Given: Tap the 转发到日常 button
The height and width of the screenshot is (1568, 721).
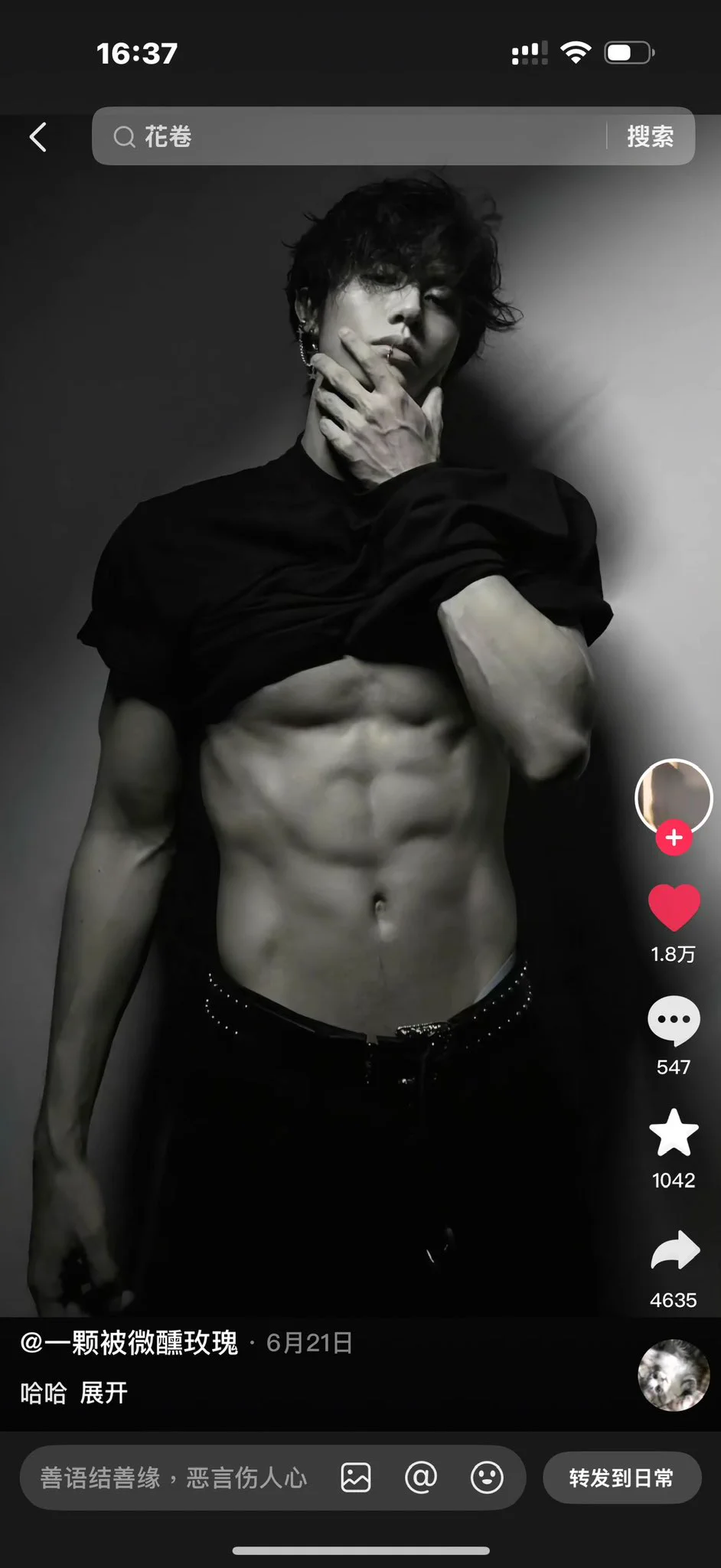Looking at the screenshot, I should click(x=621, y=1478).
